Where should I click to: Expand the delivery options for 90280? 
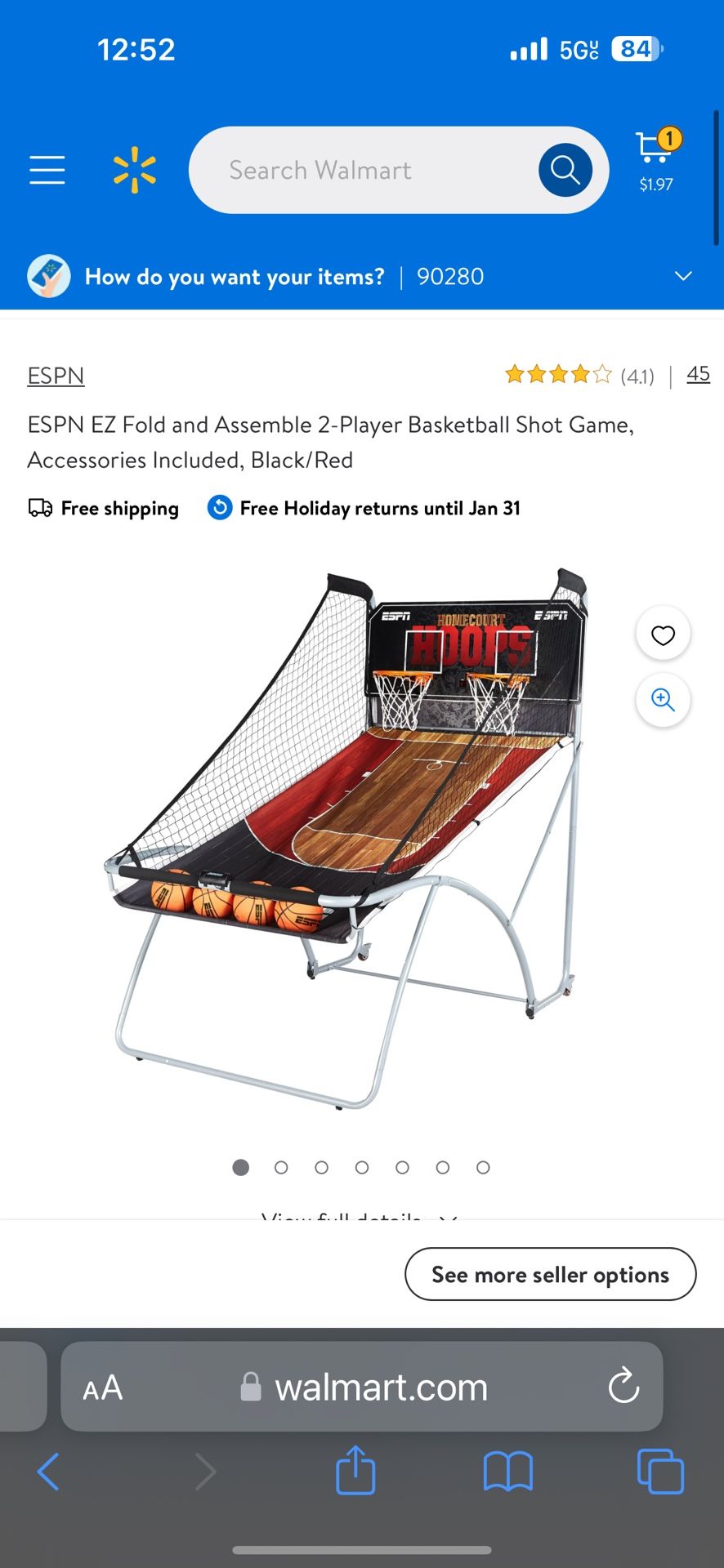pyautogui.click(x=683, y=276)
